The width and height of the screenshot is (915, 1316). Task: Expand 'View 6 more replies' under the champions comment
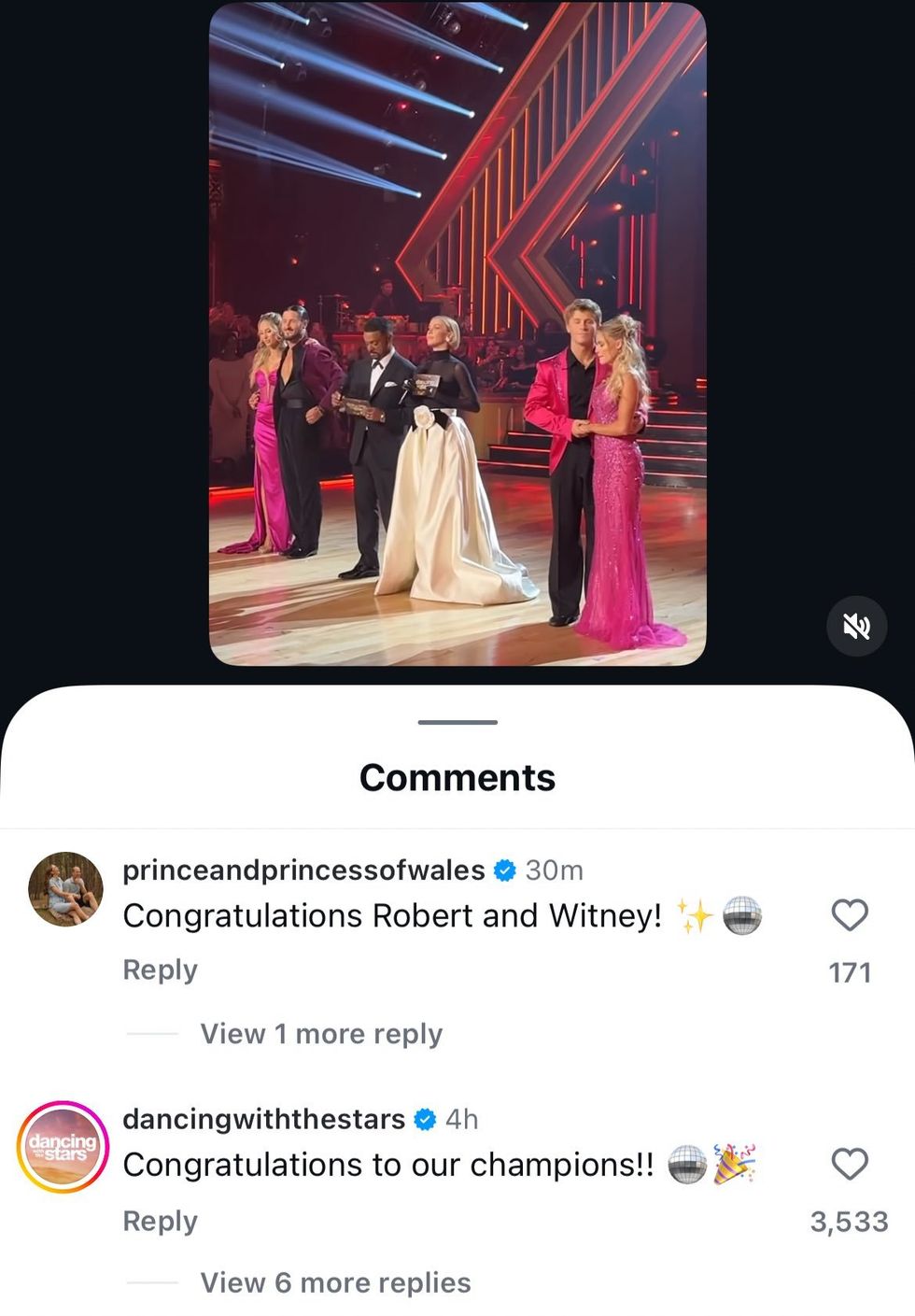(335, 1282)
